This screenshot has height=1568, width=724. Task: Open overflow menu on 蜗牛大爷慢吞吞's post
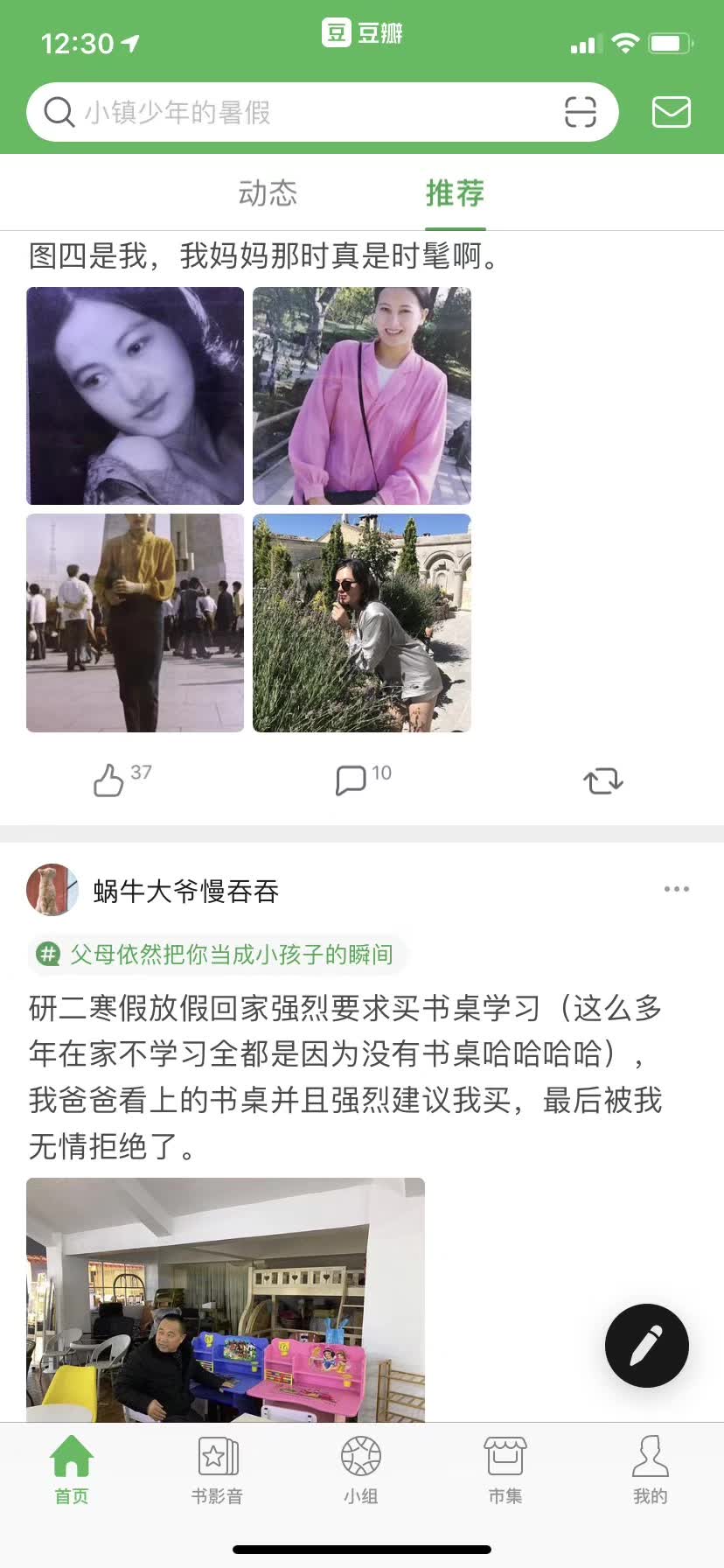click(x=676, y=889)
